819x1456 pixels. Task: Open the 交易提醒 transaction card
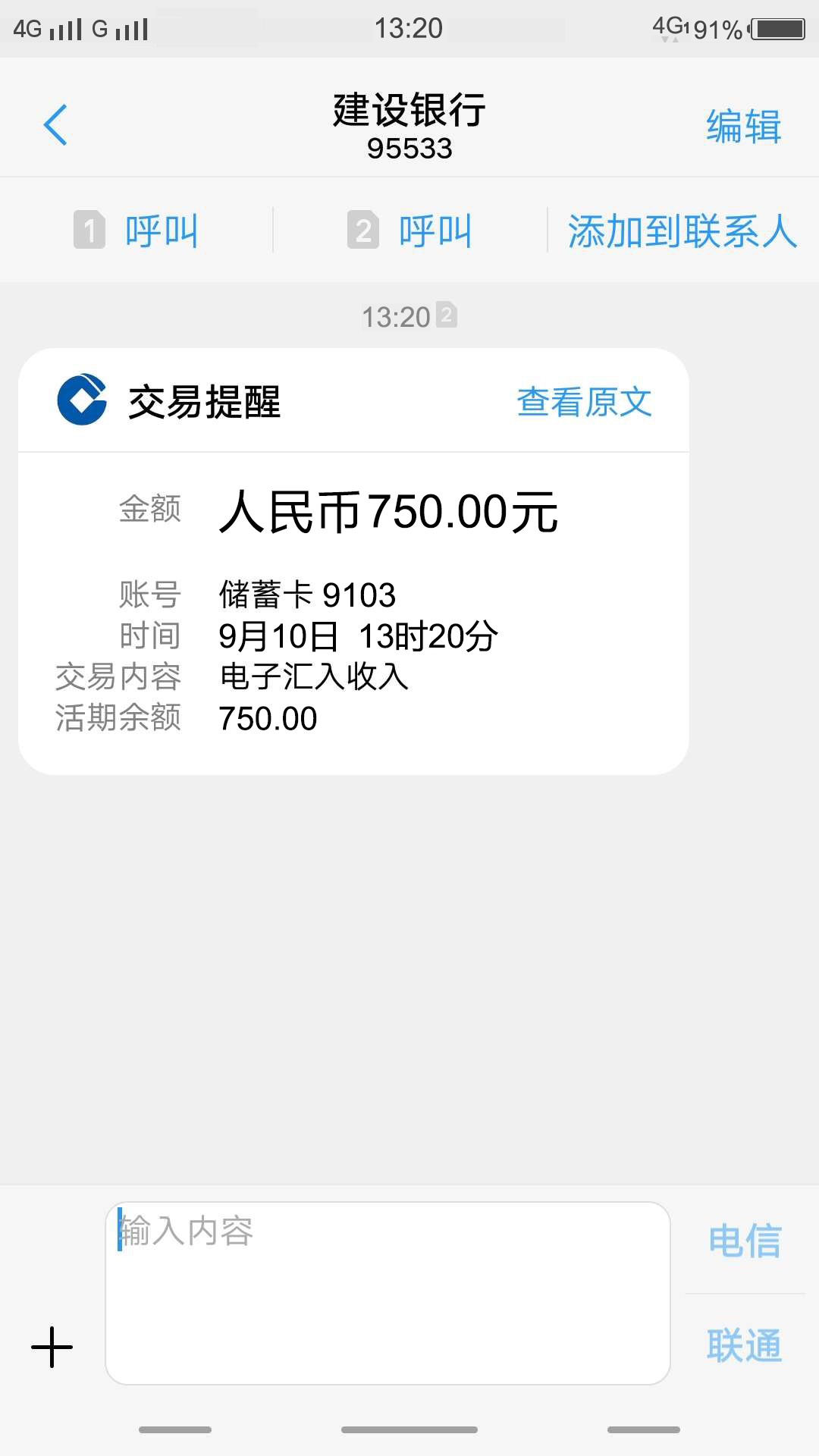[x=353, y=561]
